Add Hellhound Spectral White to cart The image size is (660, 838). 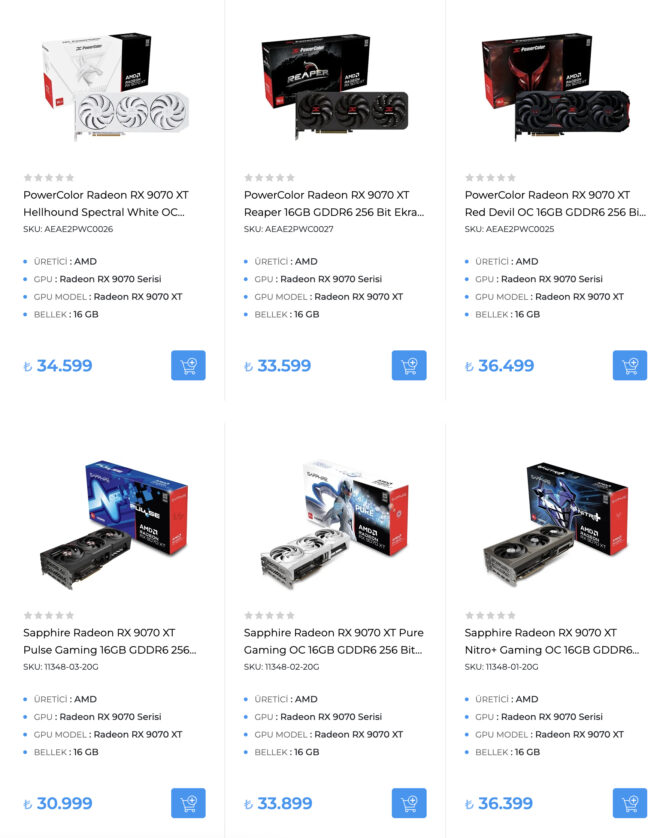pyautogui.click(x=188, y=365)
